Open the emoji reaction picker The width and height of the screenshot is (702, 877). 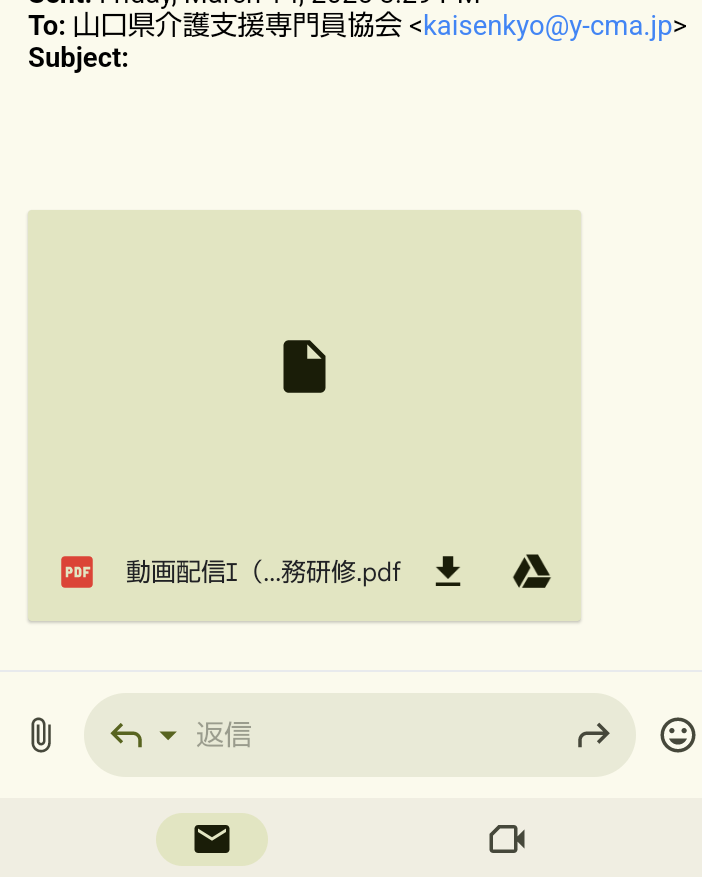click(x=678, y=735)
